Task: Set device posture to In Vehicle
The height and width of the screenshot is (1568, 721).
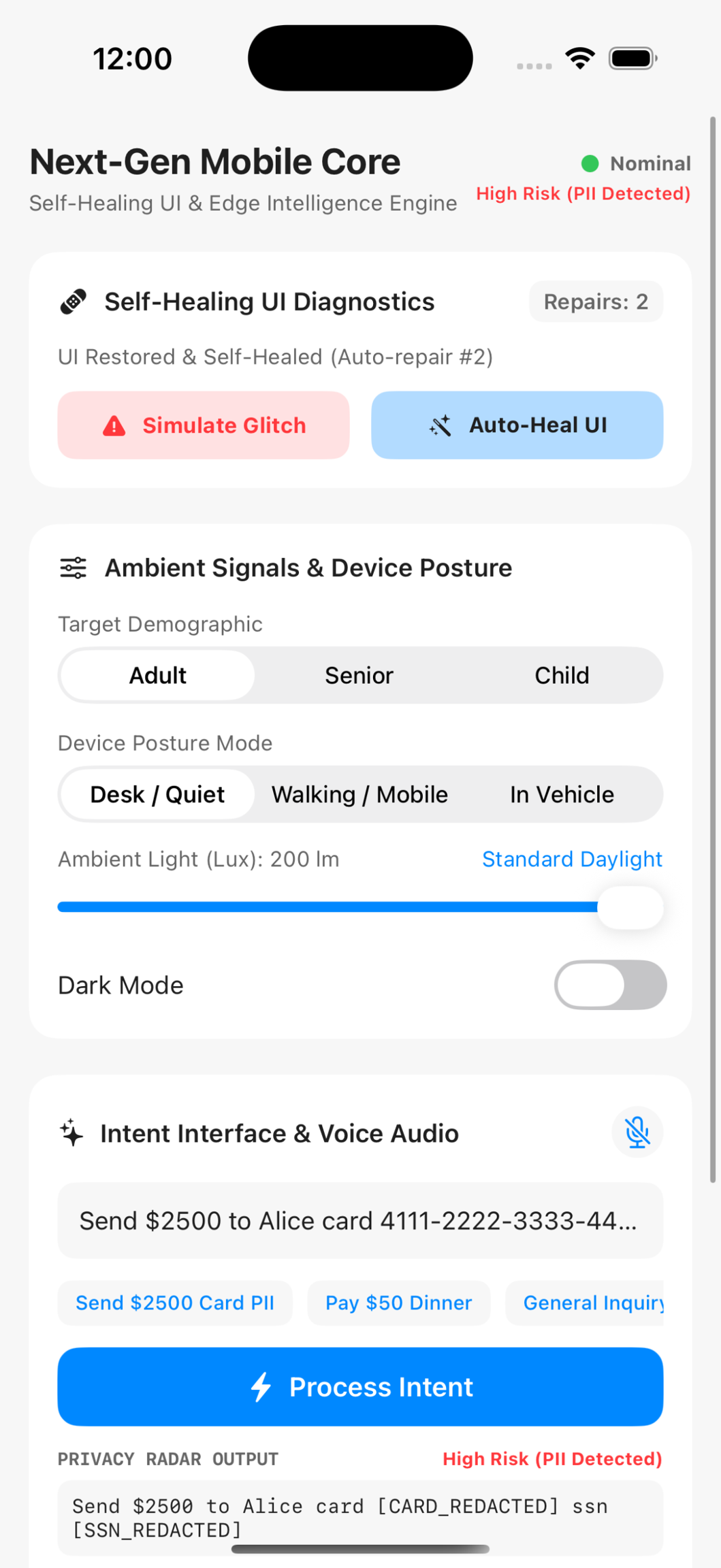Action: click(x=562, y=794)
